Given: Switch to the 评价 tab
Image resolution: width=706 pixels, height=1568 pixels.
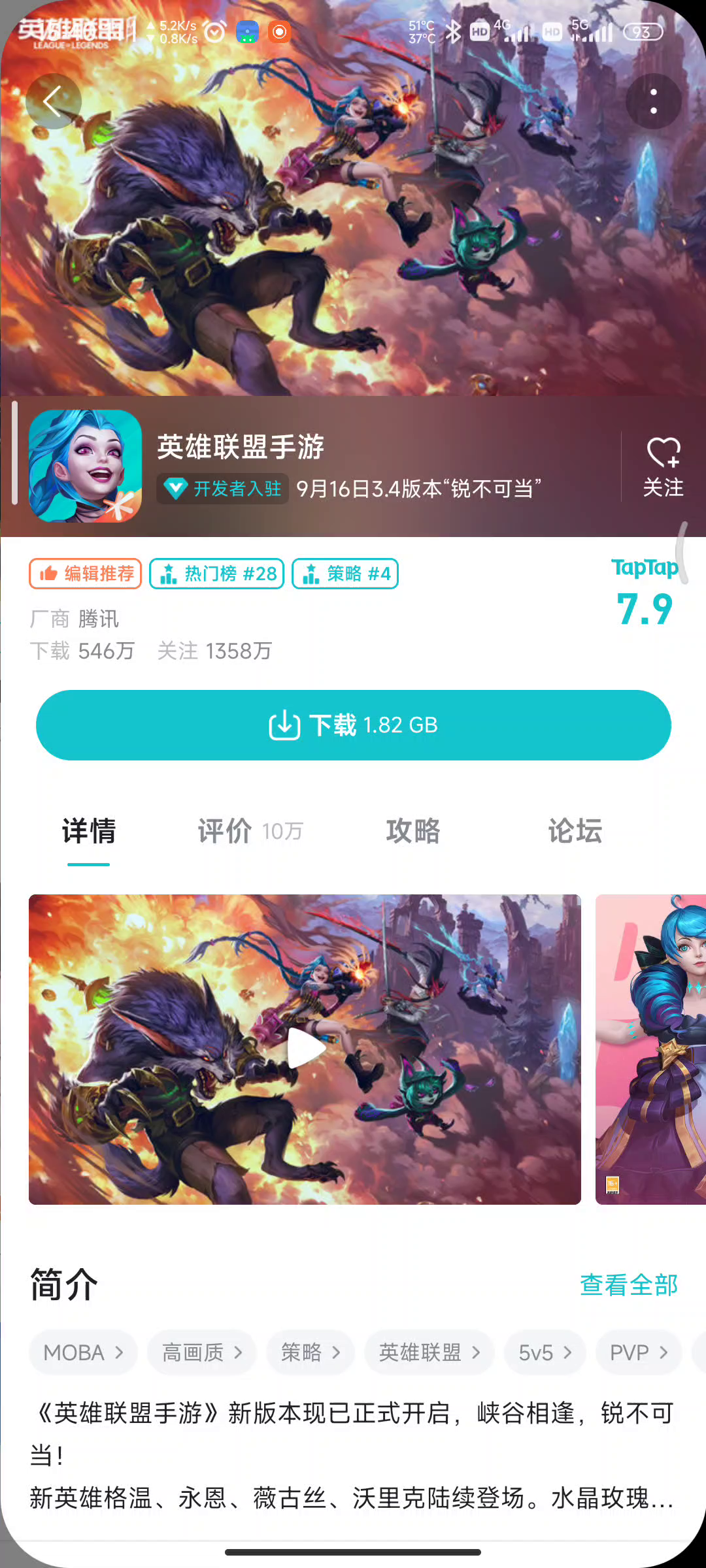Looking at the screenshot, I should point(250,831).
